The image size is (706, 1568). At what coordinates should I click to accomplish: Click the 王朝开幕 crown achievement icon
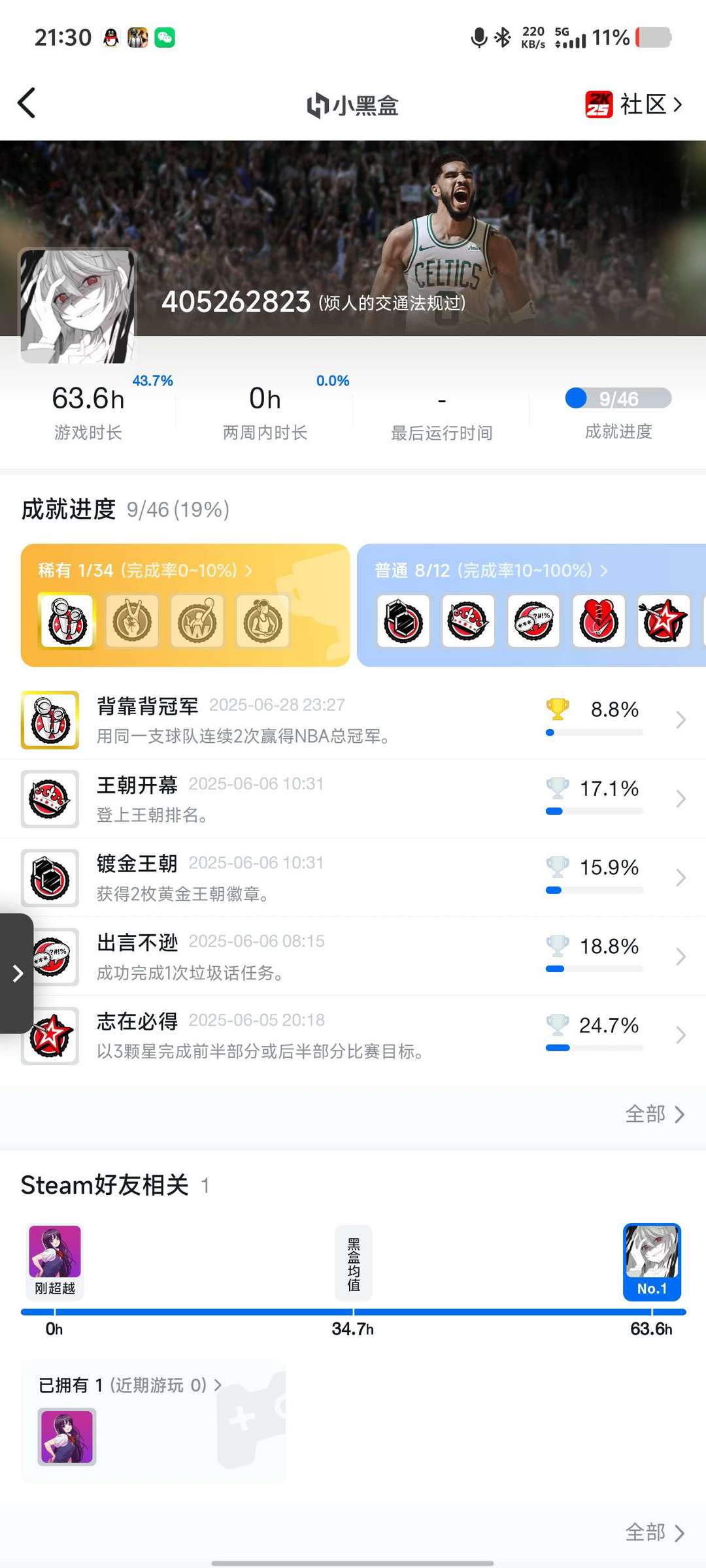[x=49, y=799]
